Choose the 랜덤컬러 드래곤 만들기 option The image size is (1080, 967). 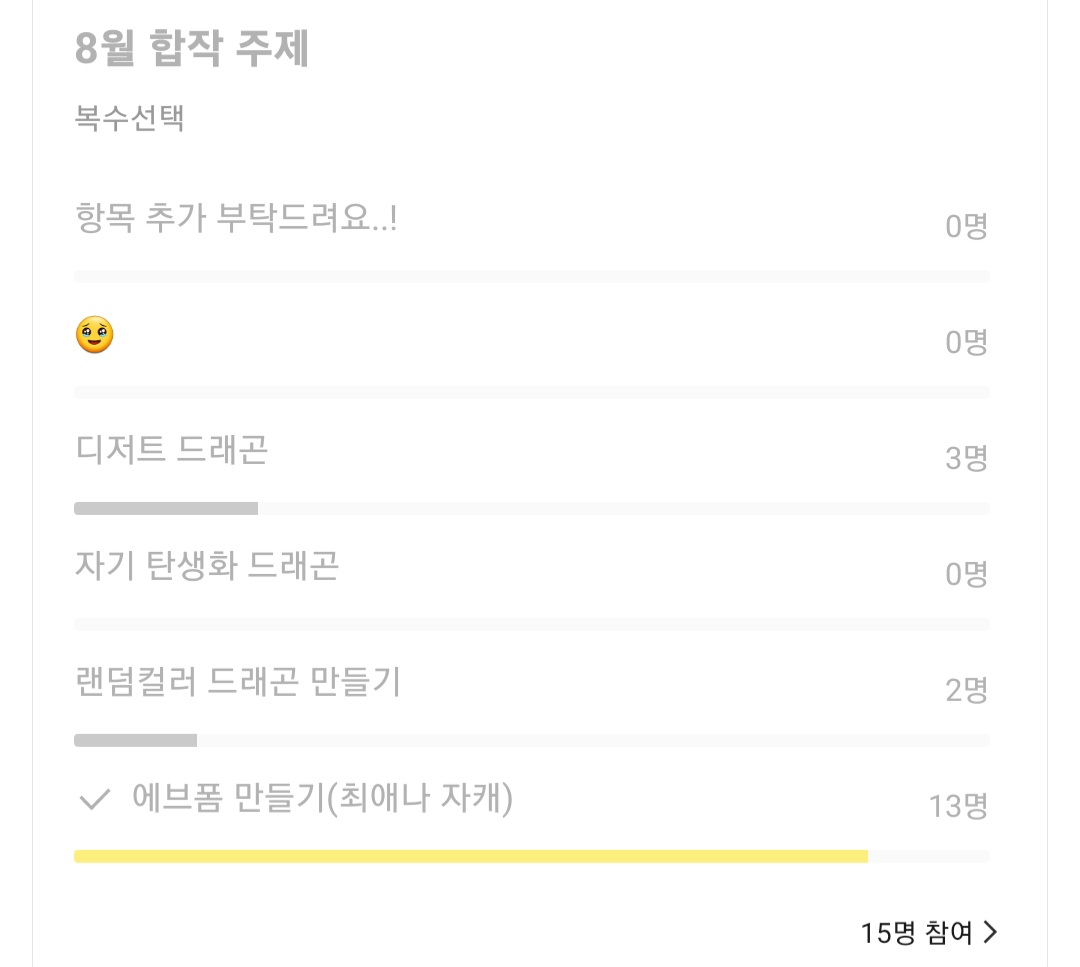pyautogui.click(x=238, y=682)
